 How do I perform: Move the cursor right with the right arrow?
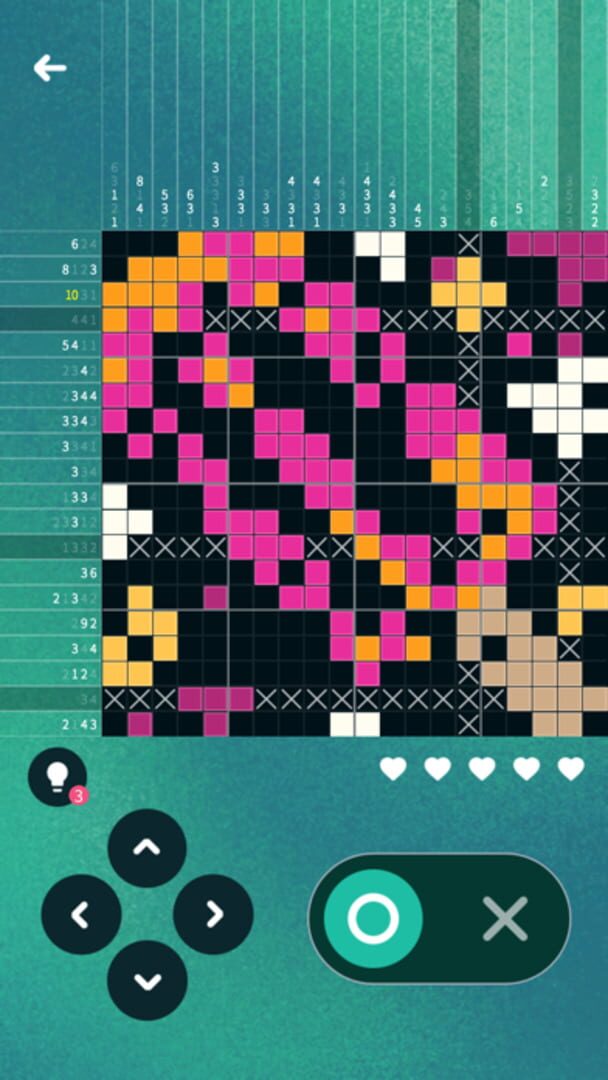click(213, 914)
